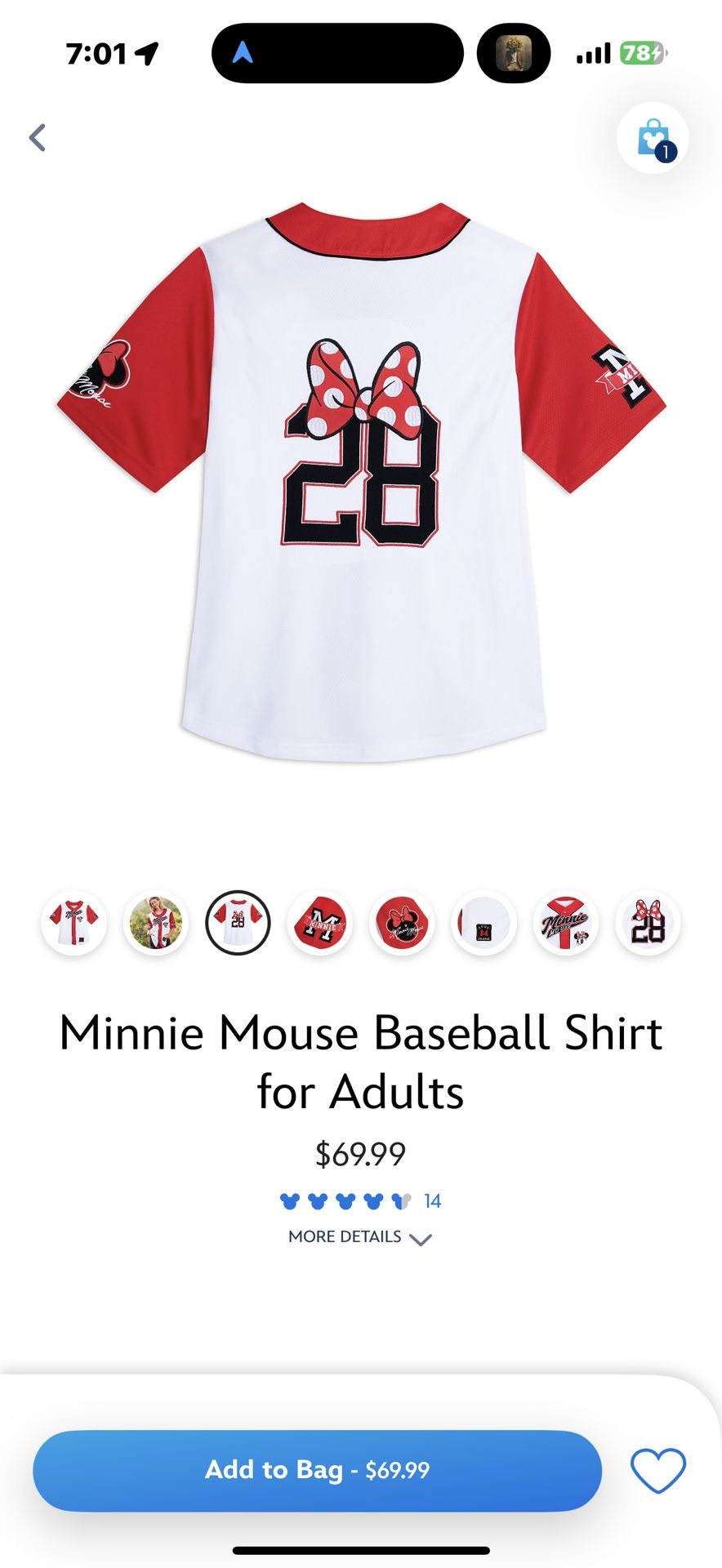
Task: Select the front jersey view thumbnail
Action: pyautogui.click(x=74, y=924)
